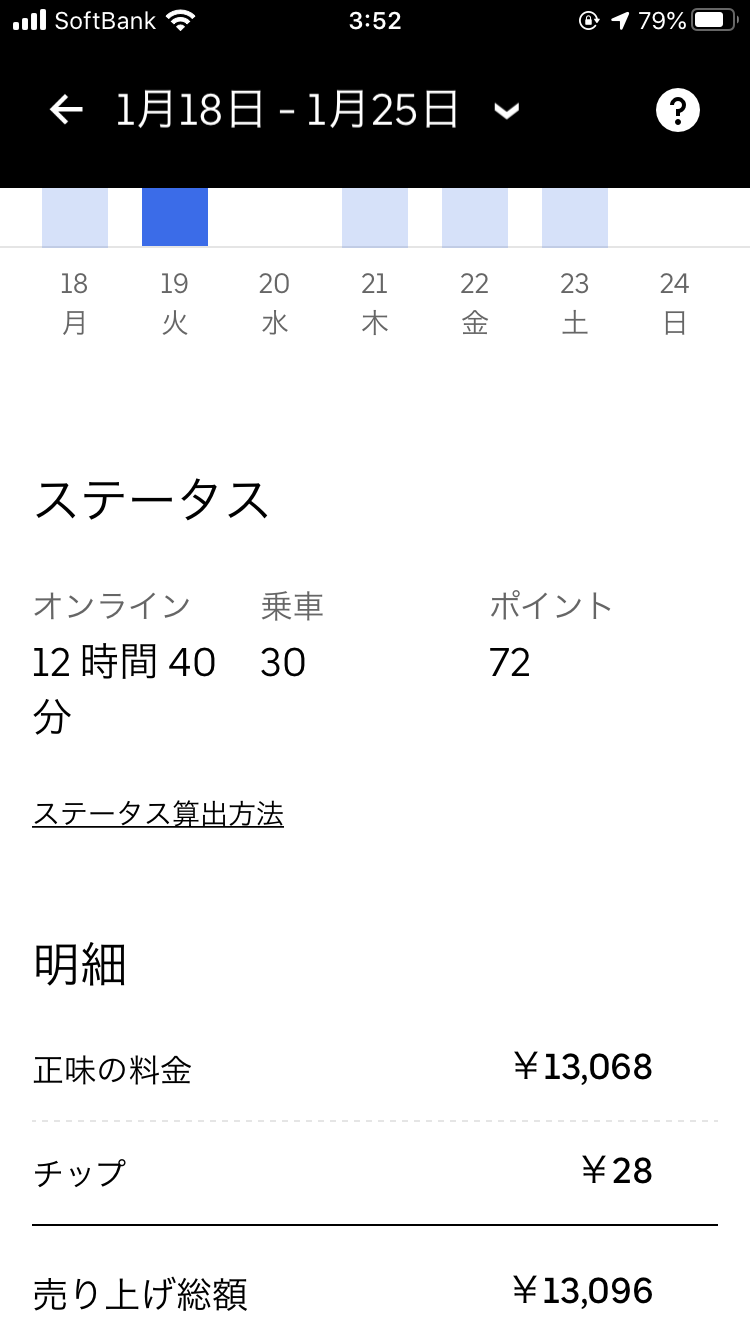Select the bar for Monday the 18th
Screen dimensions: 750x1334
point(75,217)
